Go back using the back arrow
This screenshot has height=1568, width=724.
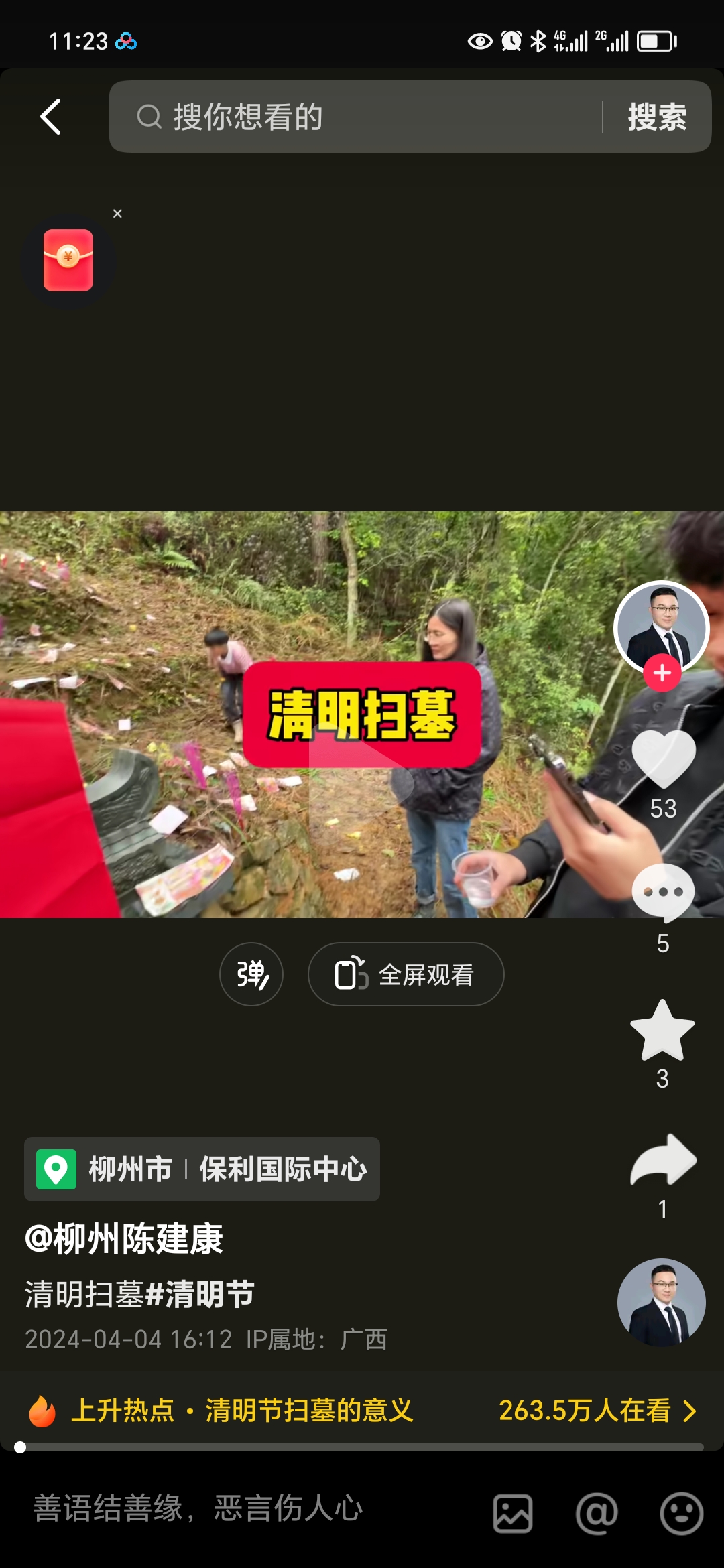(x=51, y=117)
